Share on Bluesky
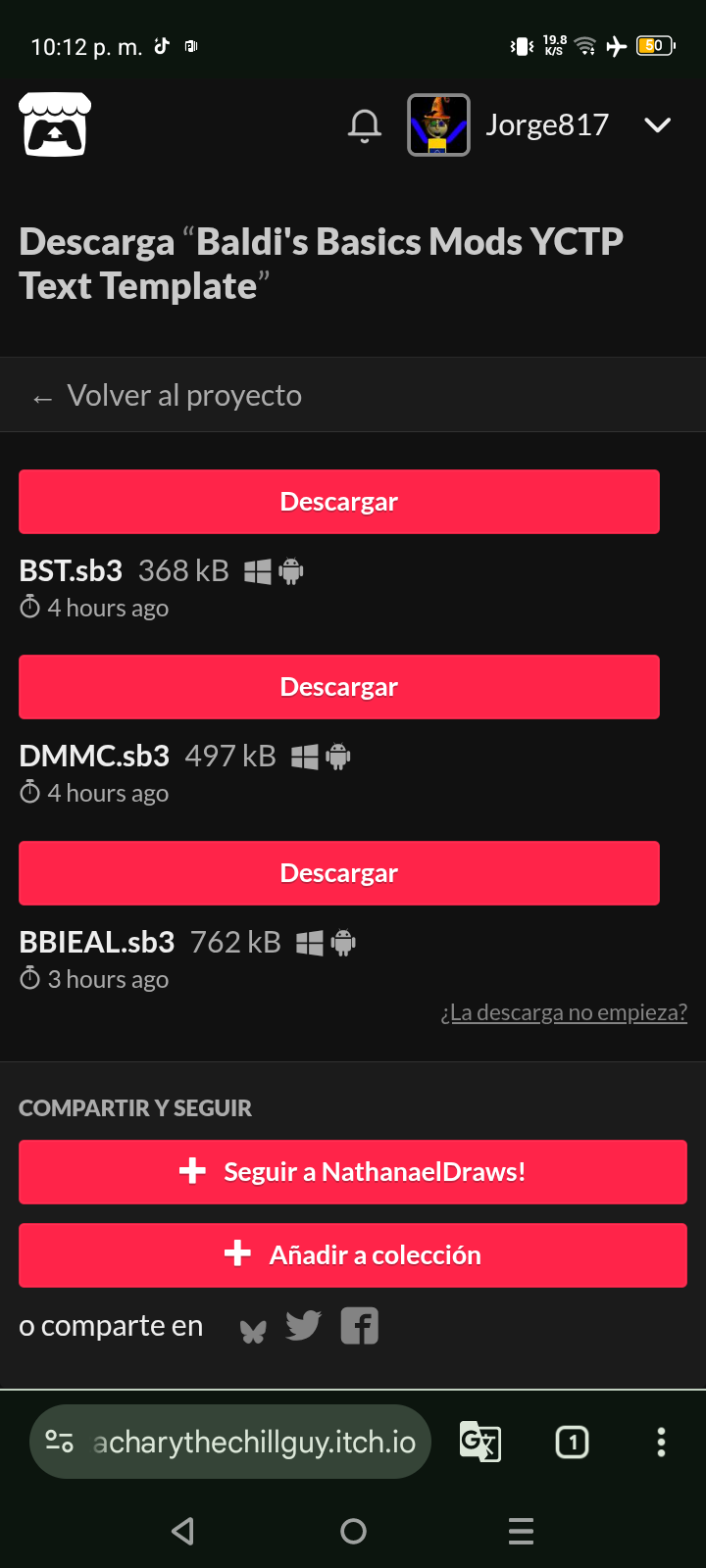706x1568 pixels. pyautogui.click(x=253, y=1329)
